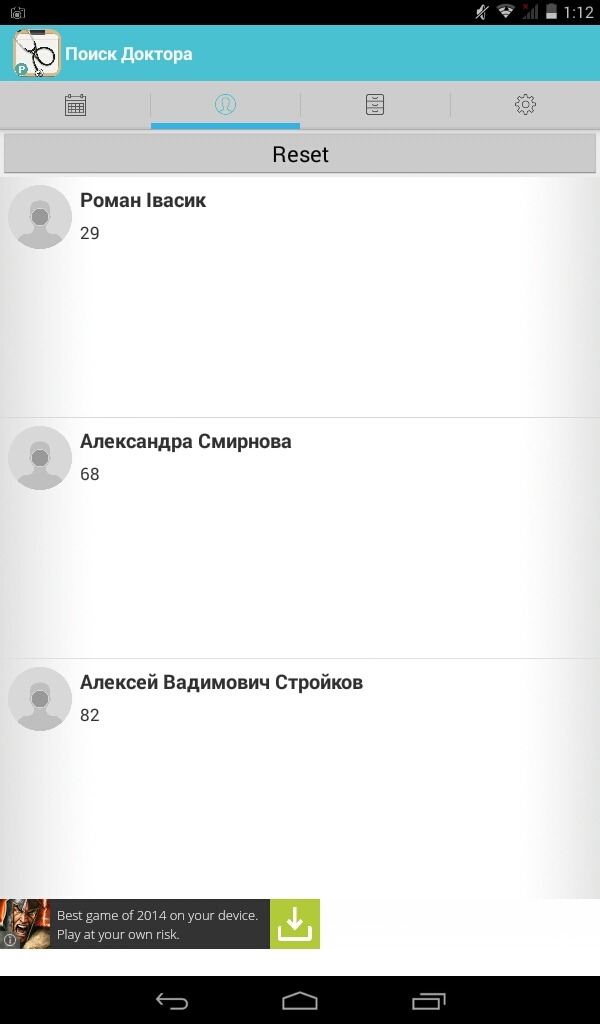Return to the home screen
Image resolution: width=600 pixels, height=1024 pixels.
[300, 1001]
